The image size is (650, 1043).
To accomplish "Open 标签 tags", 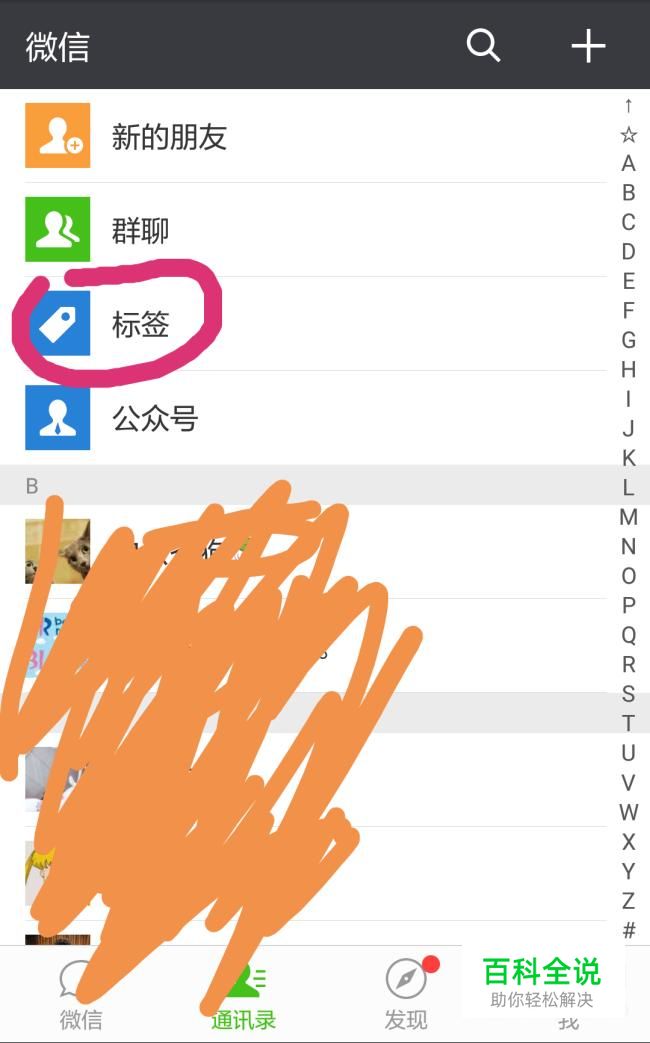I will click(316, 324).
